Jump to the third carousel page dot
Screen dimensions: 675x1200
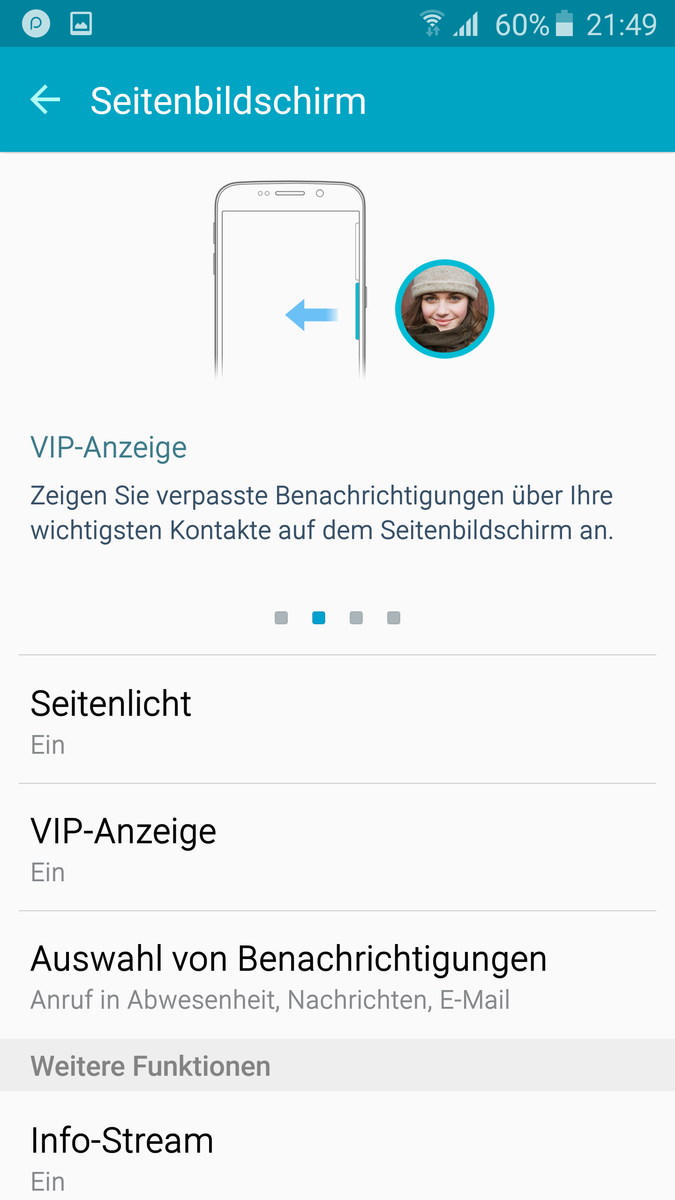coord(356,618)
